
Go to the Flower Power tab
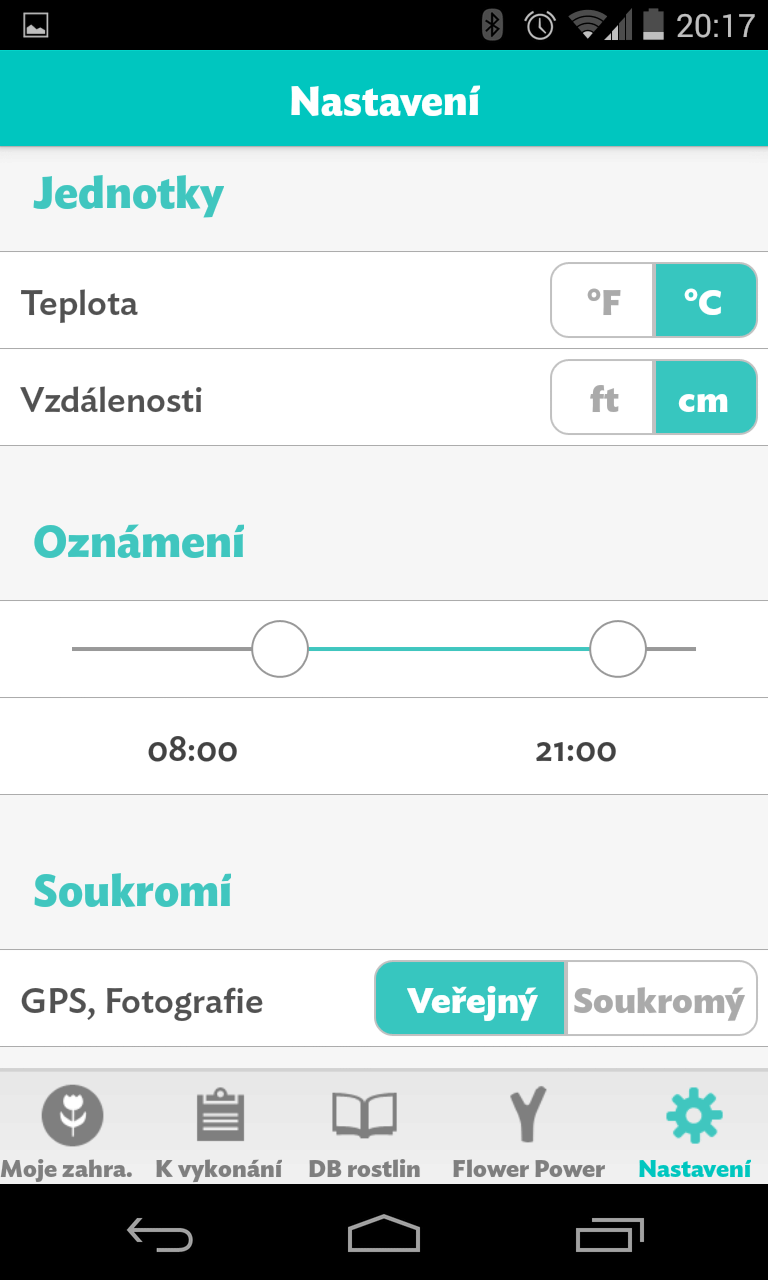click(x=529, y=1130)
